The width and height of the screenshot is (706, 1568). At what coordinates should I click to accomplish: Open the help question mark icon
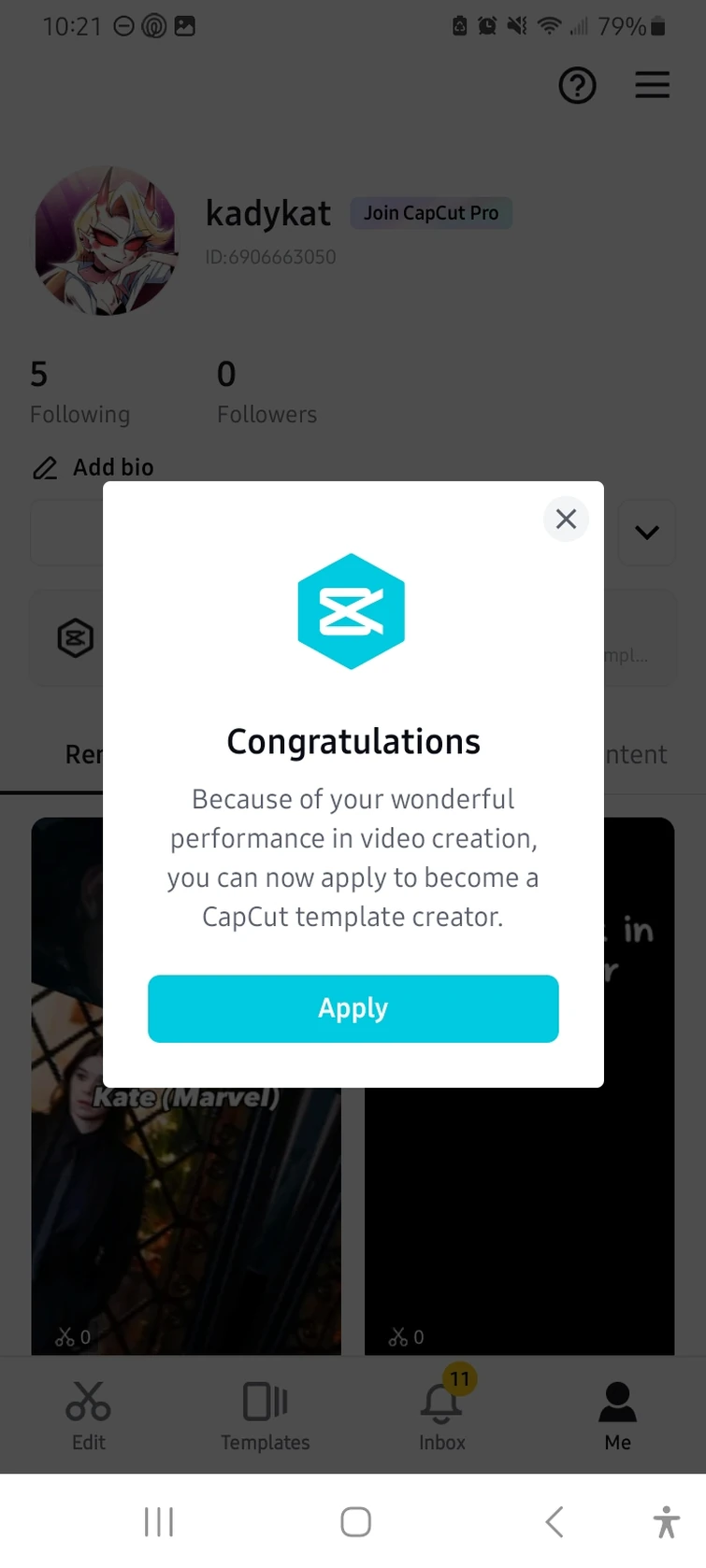(577, 86)
